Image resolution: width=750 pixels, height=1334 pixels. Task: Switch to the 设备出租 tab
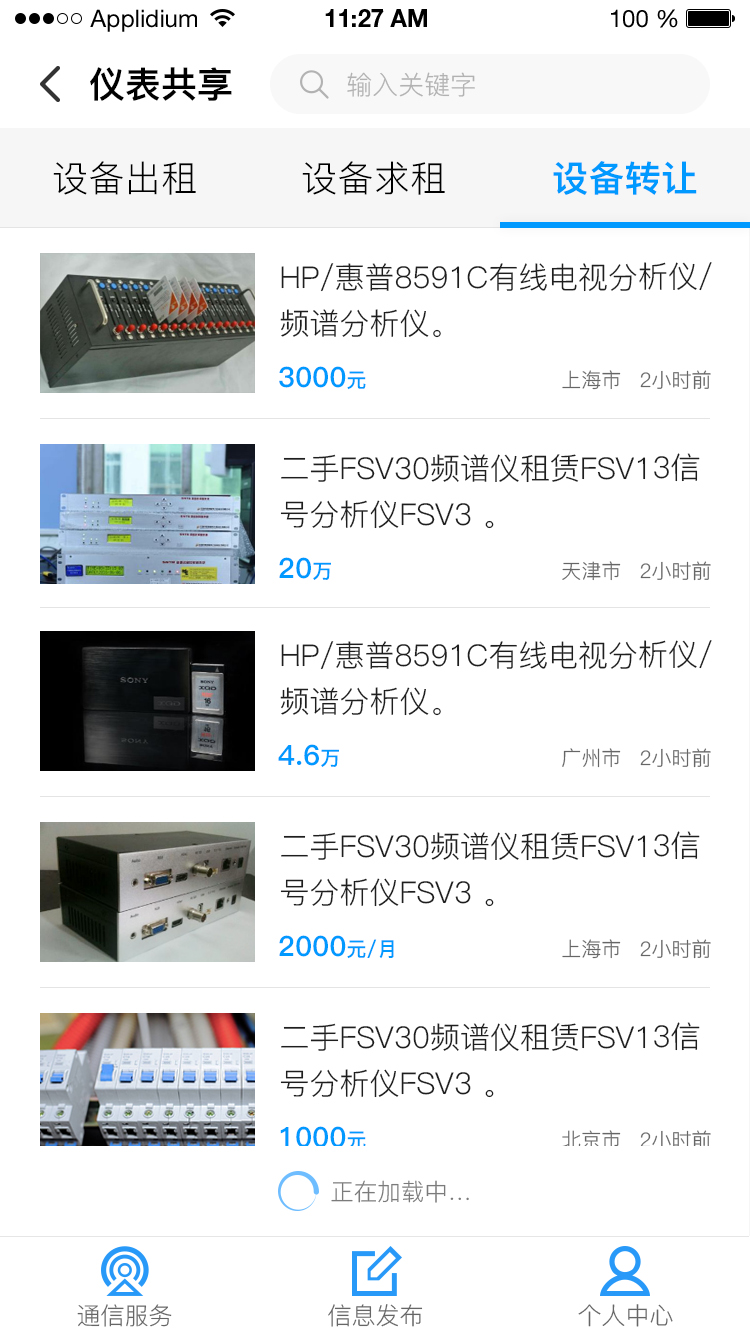[125, 180]
